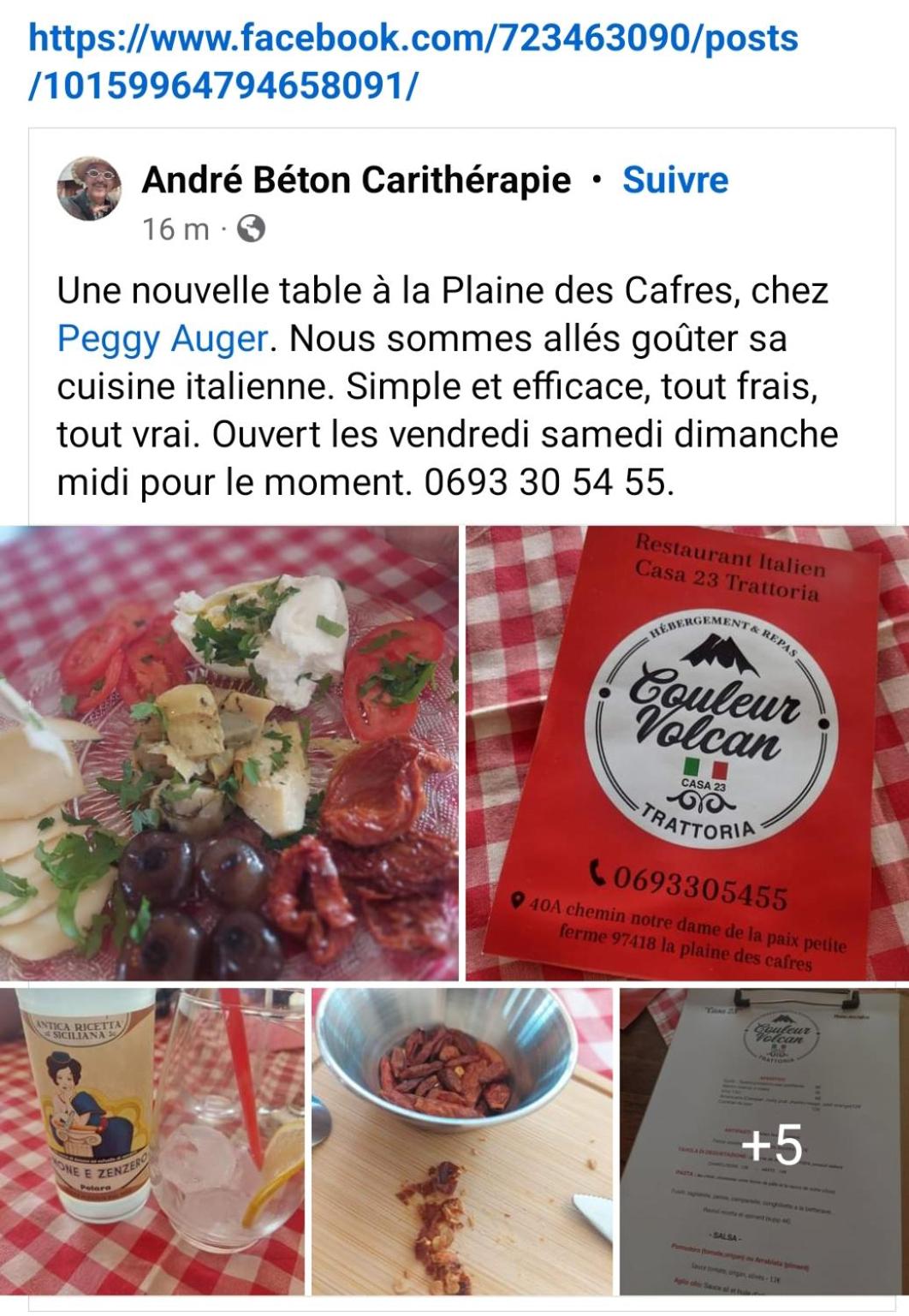Screen dimensions: 909x1316
Task: Open the Couleur Volcan business card photo
Action: [686, 753]
